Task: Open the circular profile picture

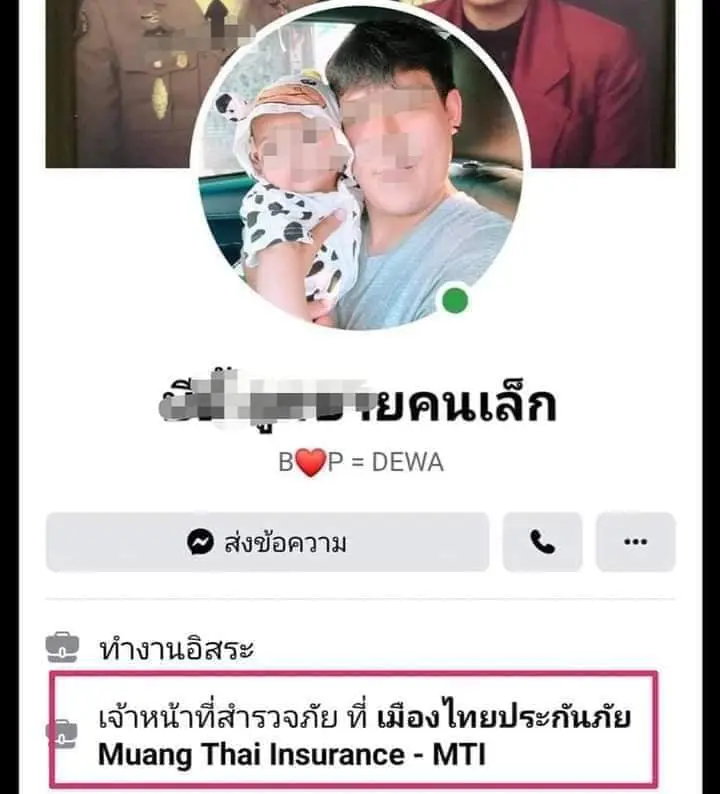Action: [360, 170]
